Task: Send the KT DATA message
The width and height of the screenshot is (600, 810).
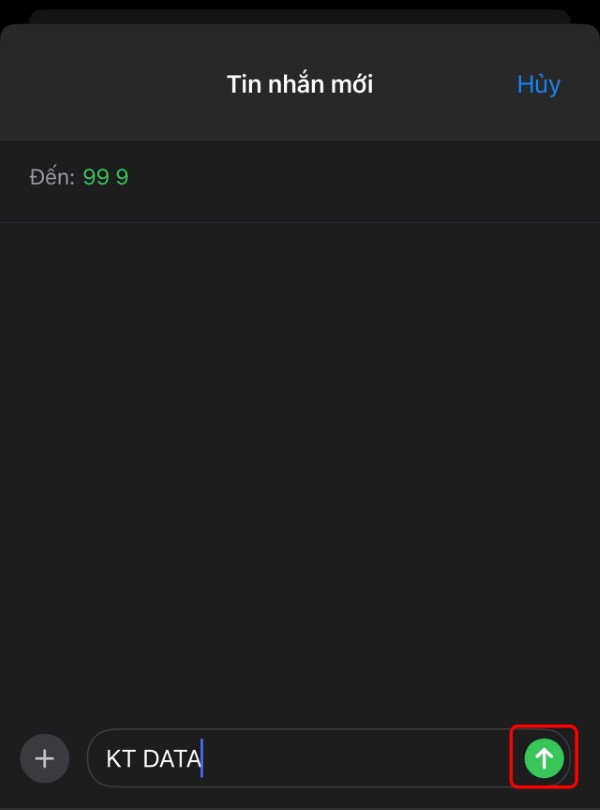Action: tap(544, 758)
